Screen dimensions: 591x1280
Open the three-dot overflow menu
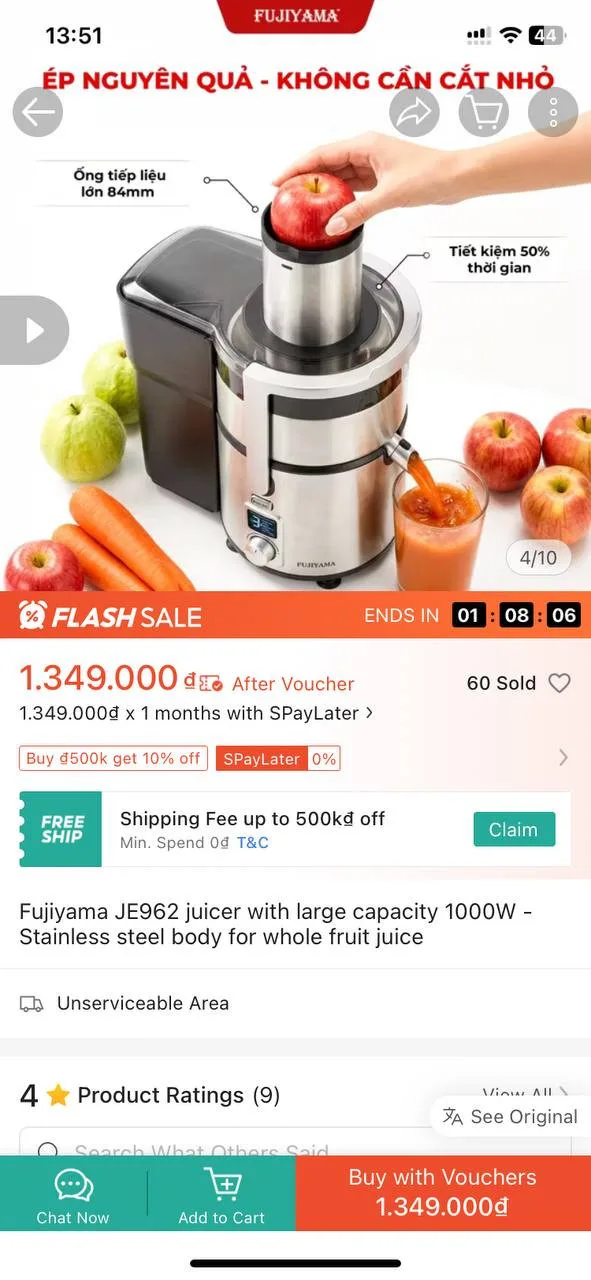[x=553, y=112]
